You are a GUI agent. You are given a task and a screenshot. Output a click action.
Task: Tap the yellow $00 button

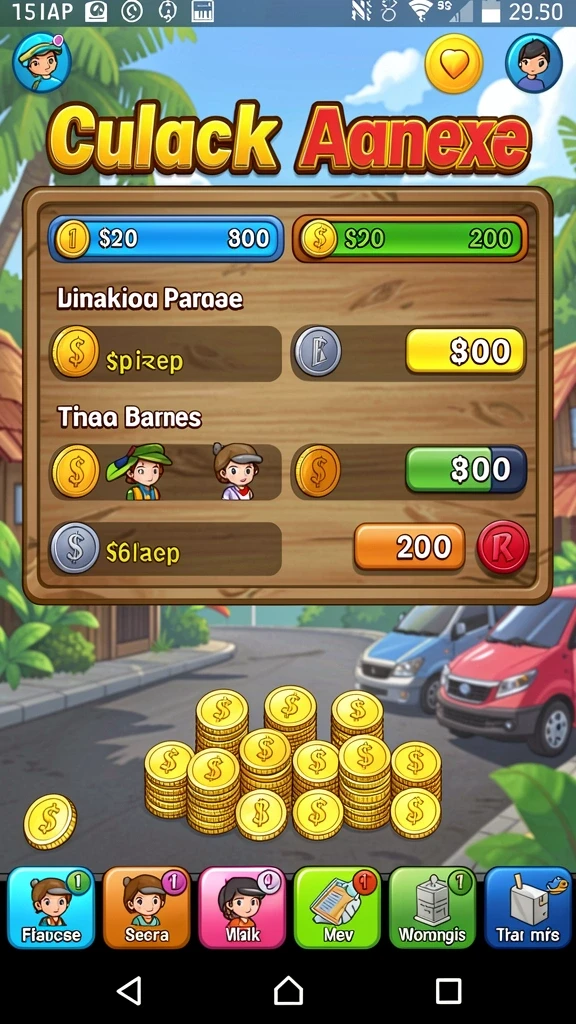click(466, 351)
